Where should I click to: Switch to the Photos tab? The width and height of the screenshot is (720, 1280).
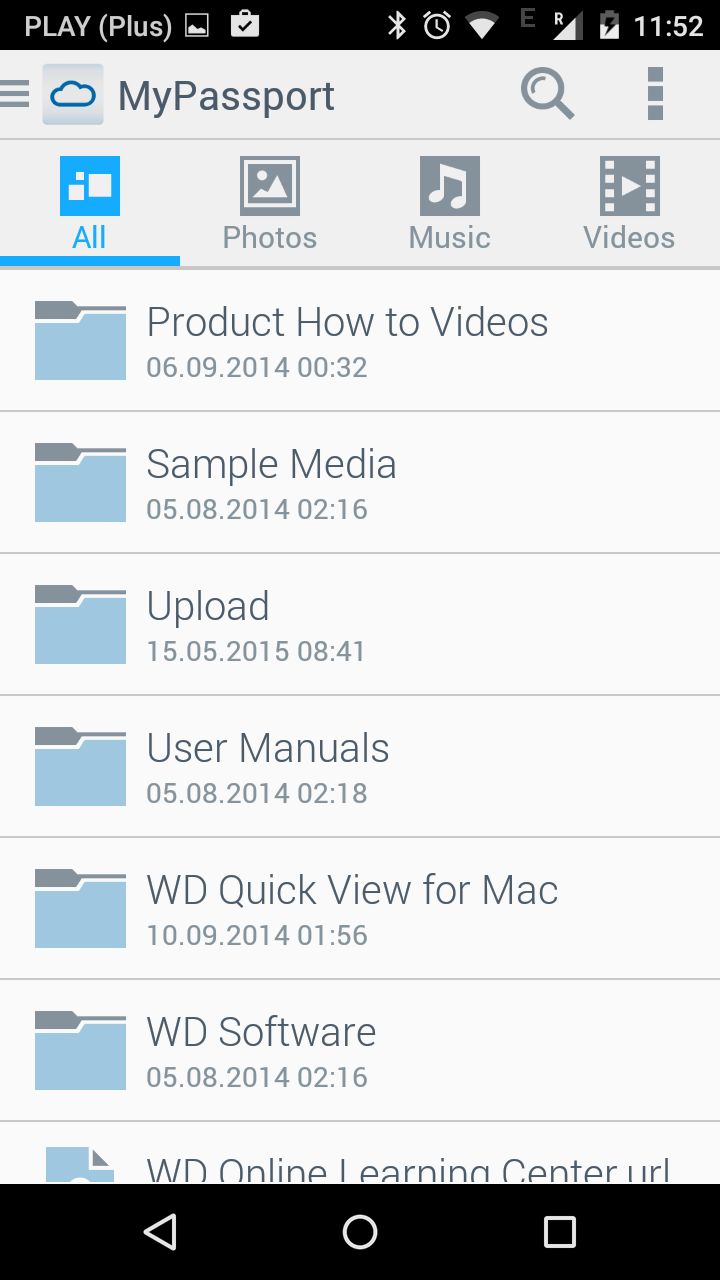(270, 204)
